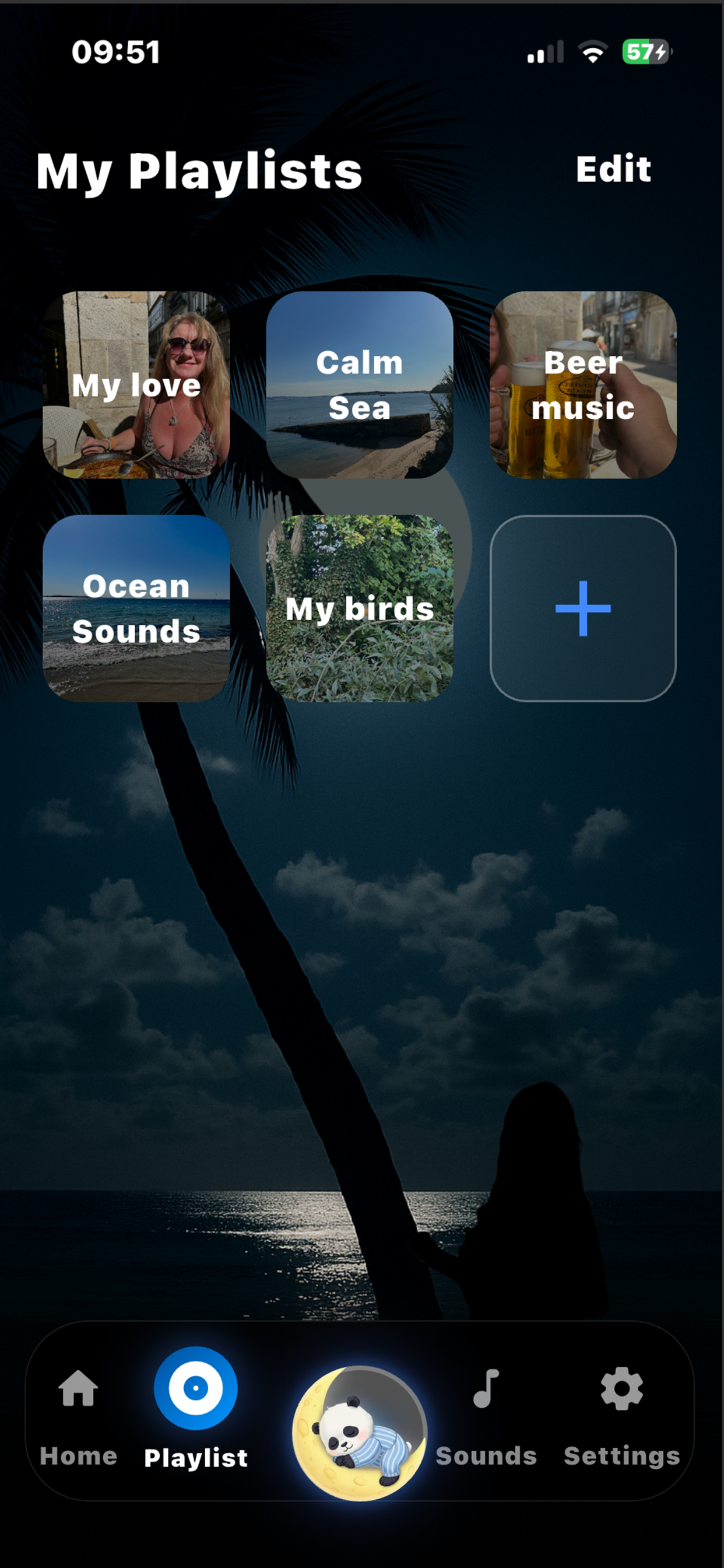724x1568 pixels.
Task: Select the Playlist tab
Action: [196, 1409]
